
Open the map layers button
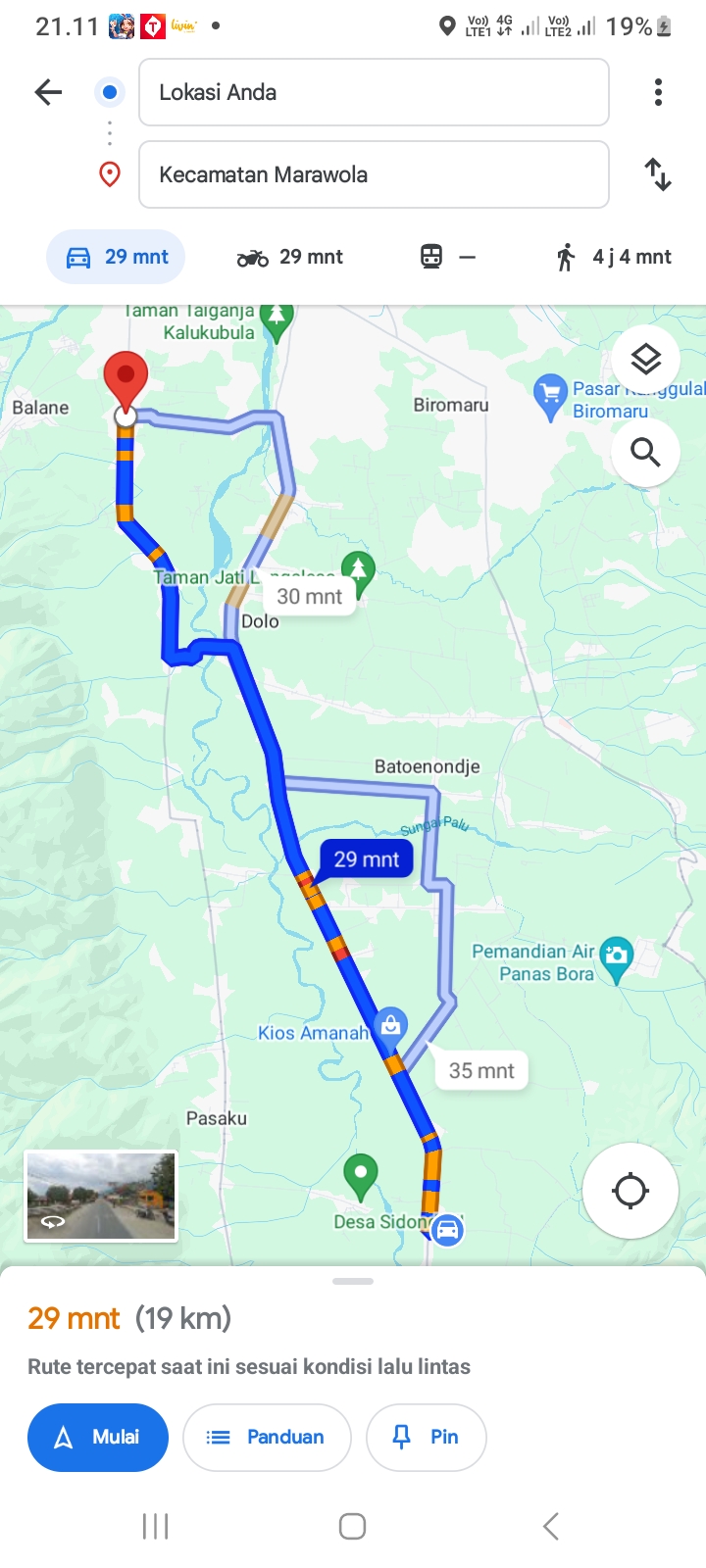pyautogui.click(x=645, y=360)
